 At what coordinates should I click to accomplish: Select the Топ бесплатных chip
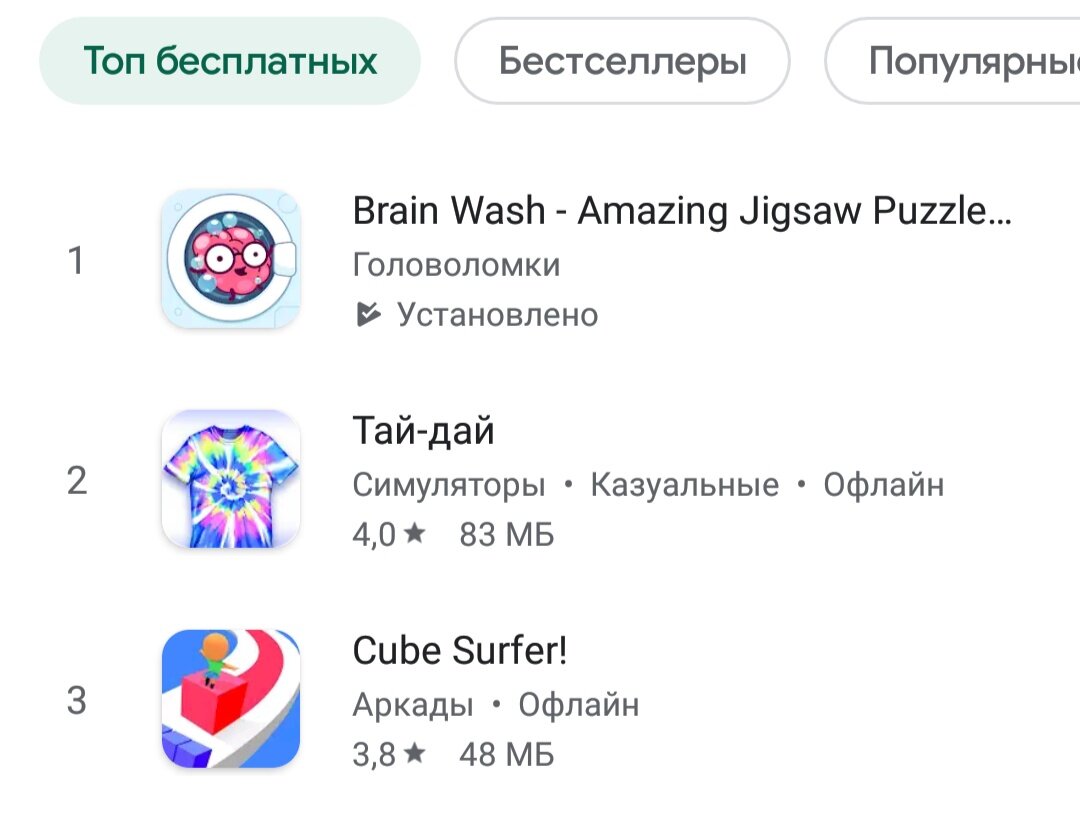pos(230,61)
